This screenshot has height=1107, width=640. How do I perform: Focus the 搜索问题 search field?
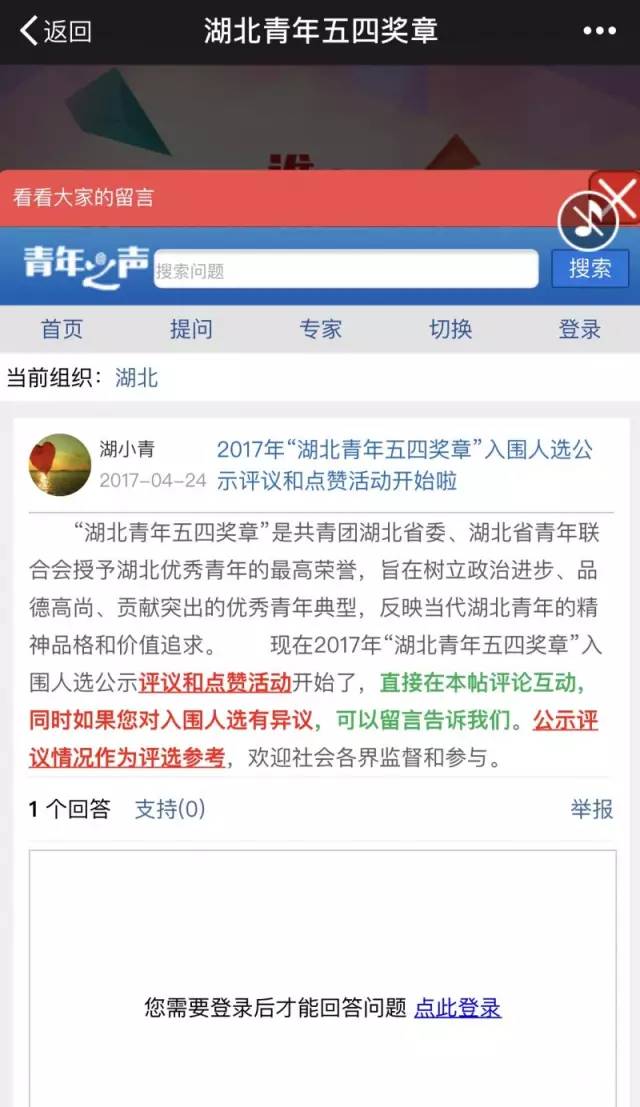345,269
